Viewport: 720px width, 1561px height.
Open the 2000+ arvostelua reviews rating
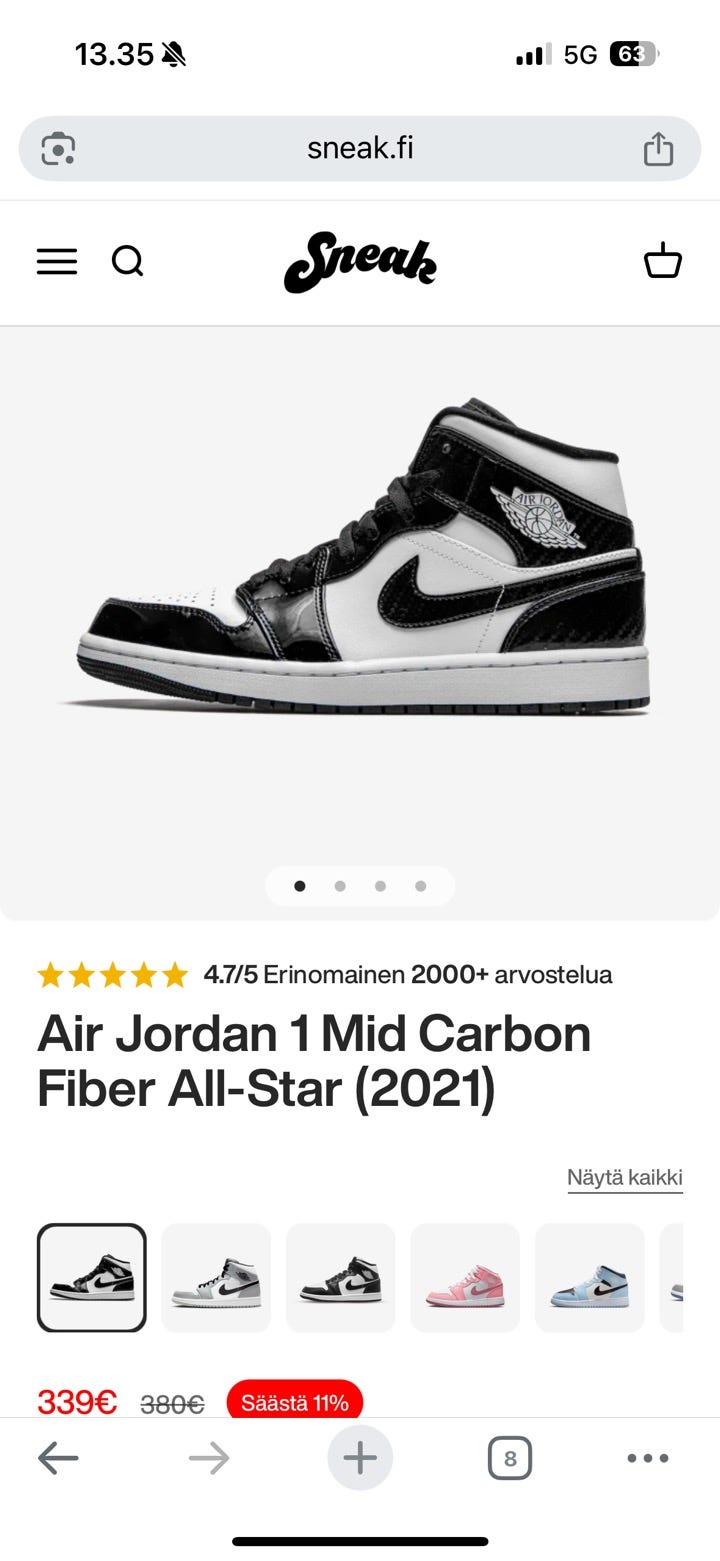pos(324,974)
